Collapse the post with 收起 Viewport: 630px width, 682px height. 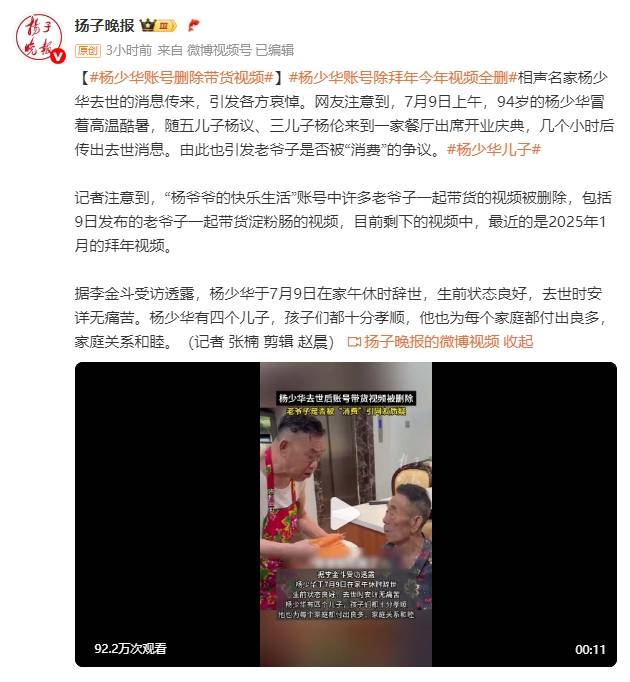click(518, 341)
